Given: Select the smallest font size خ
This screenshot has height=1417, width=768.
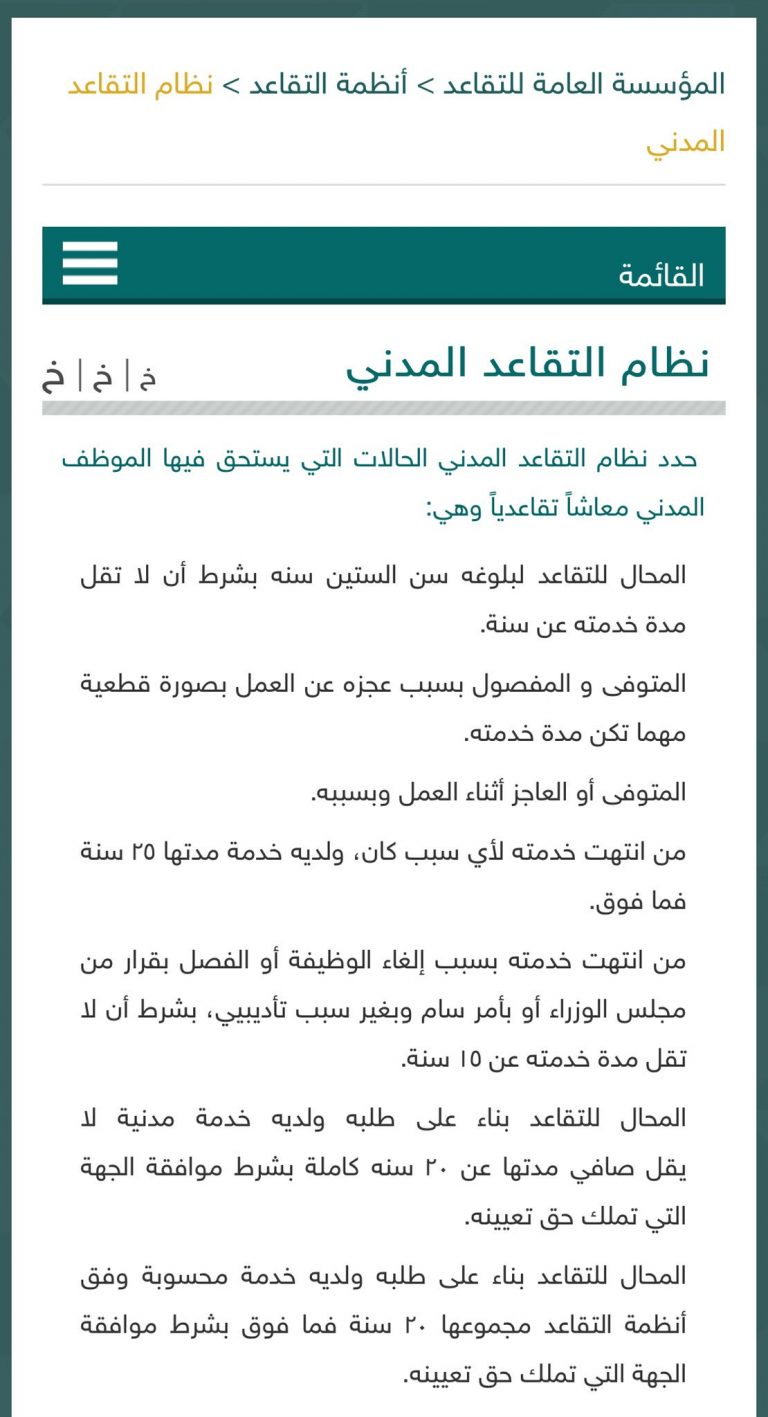Looking at the screenshot, I should pyautogui.click(x=147, y=377).
